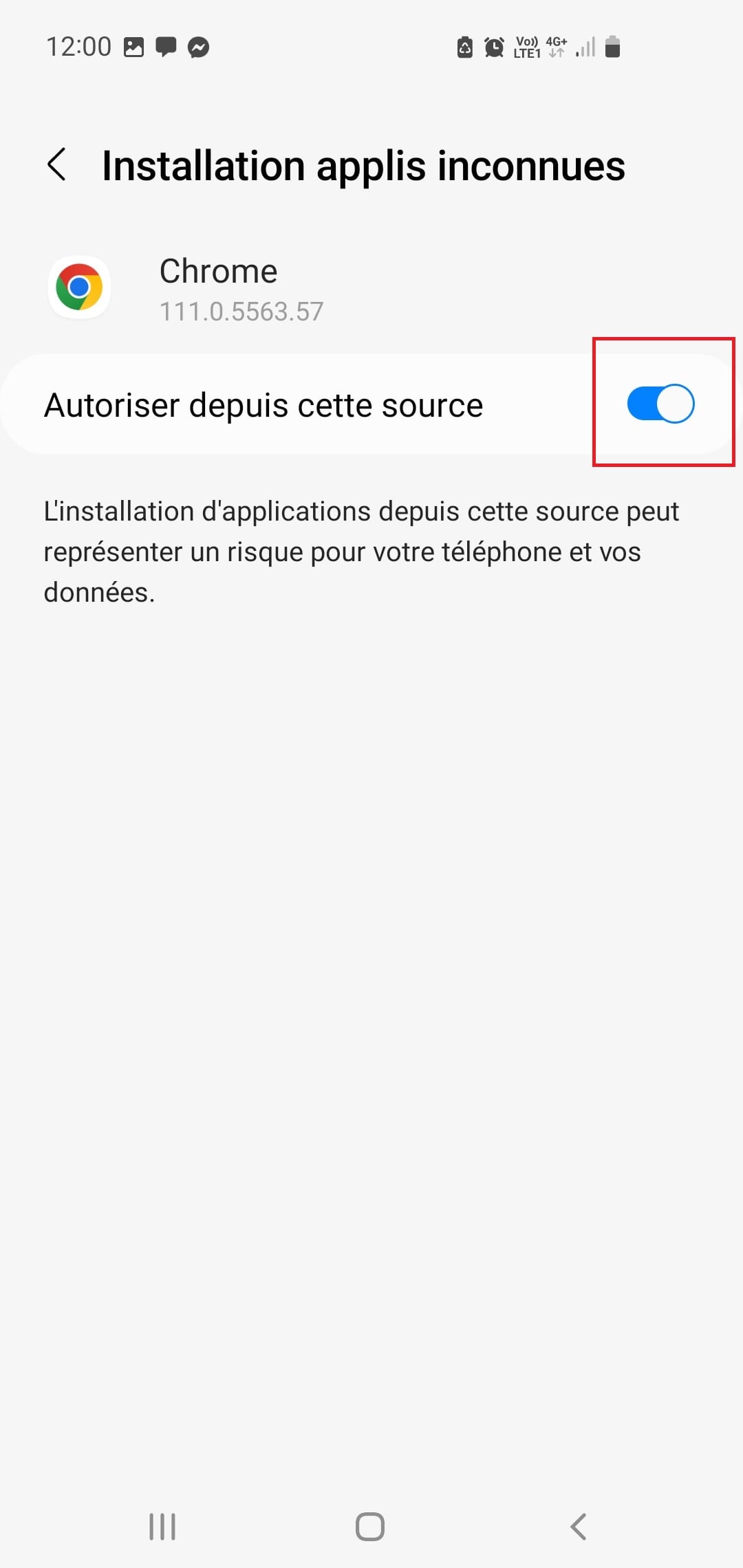Disable Autoriser depuis cette source switch
Viewport: 743px width, 1568px height.
point(660,404)
